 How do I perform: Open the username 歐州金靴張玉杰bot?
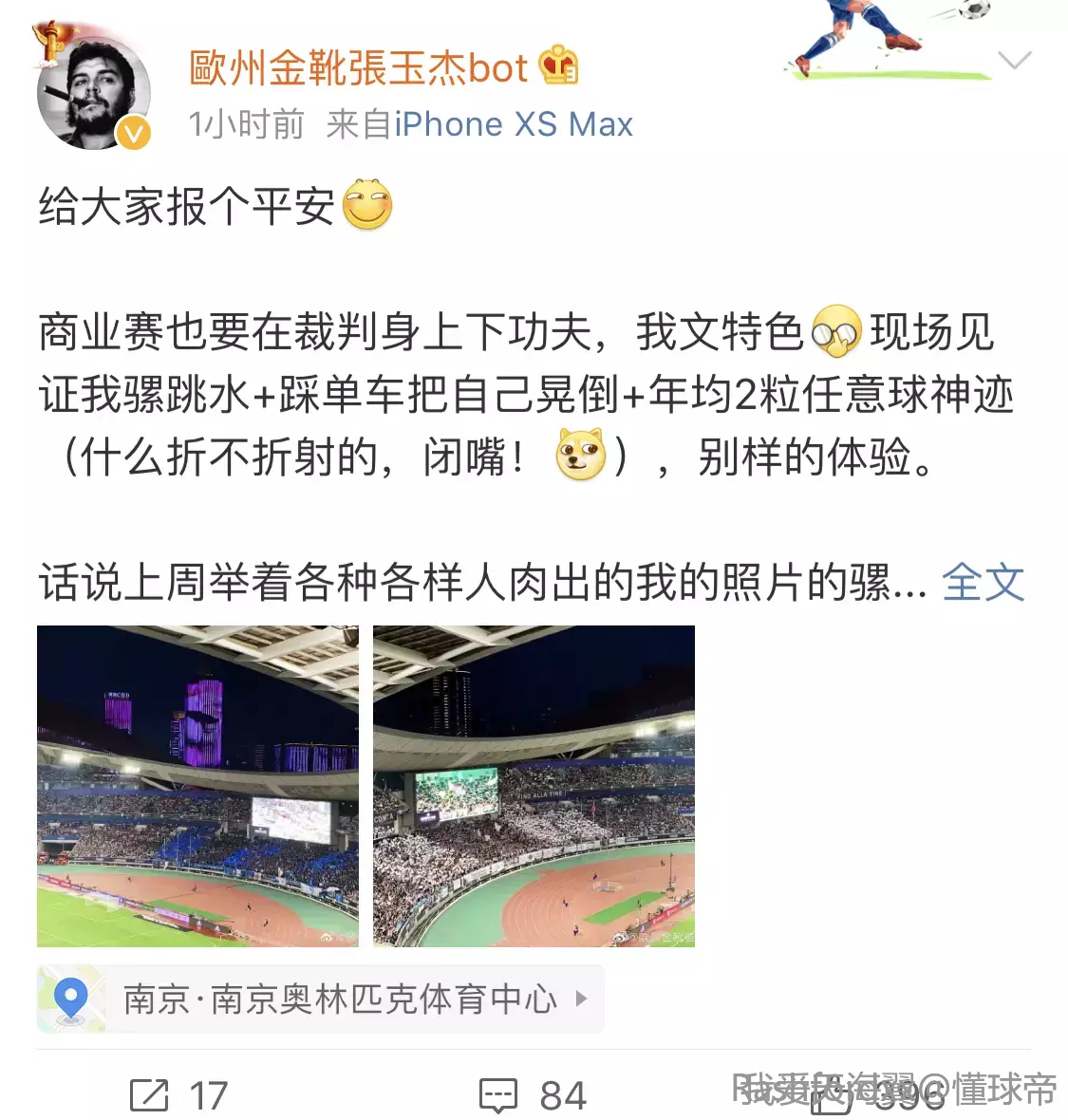(x=358, y=68)
